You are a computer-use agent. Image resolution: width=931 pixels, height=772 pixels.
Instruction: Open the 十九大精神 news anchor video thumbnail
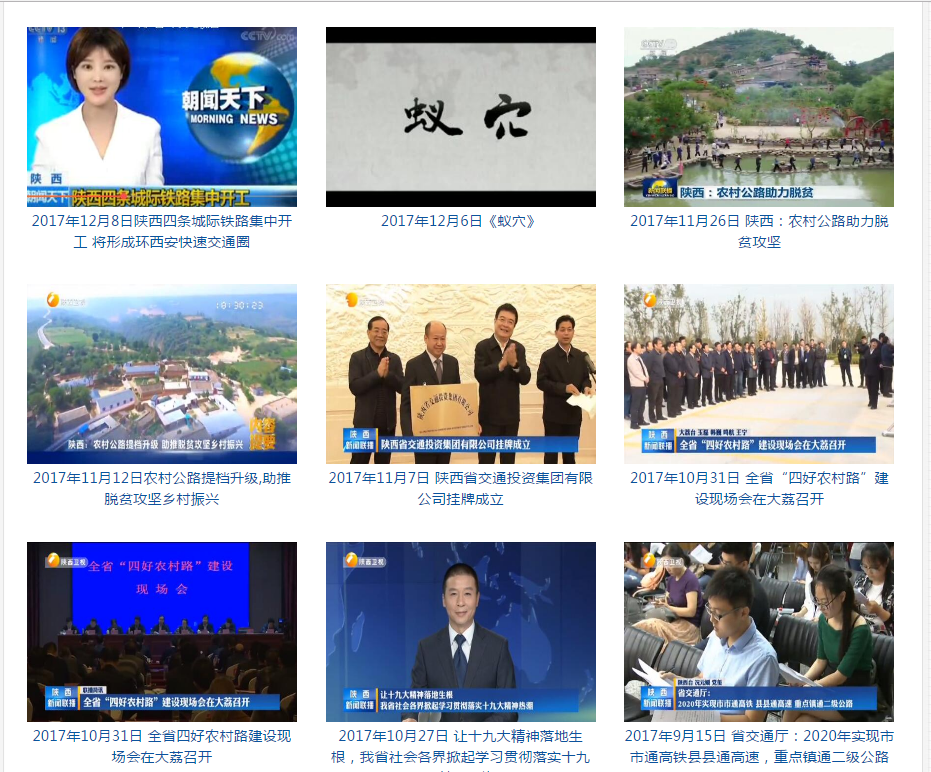click(460, 632)
